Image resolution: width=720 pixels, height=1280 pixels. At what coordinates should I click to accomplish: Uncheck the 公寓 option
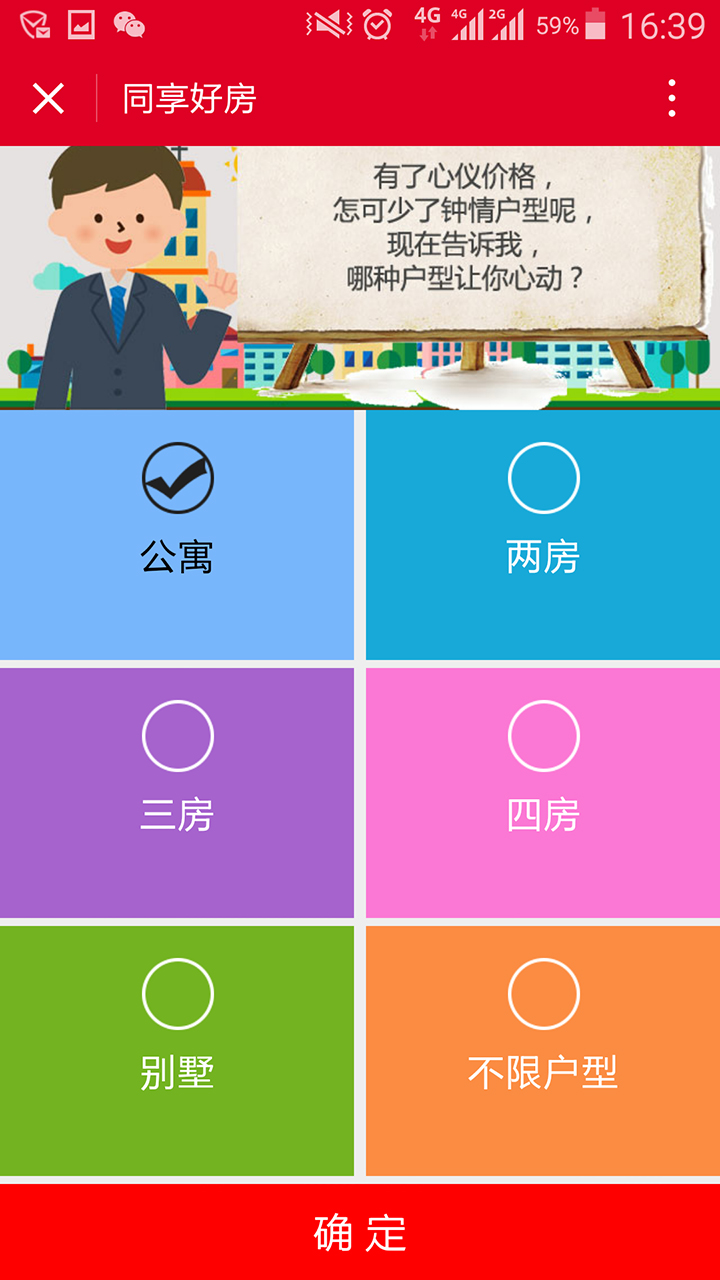point(177,479)
